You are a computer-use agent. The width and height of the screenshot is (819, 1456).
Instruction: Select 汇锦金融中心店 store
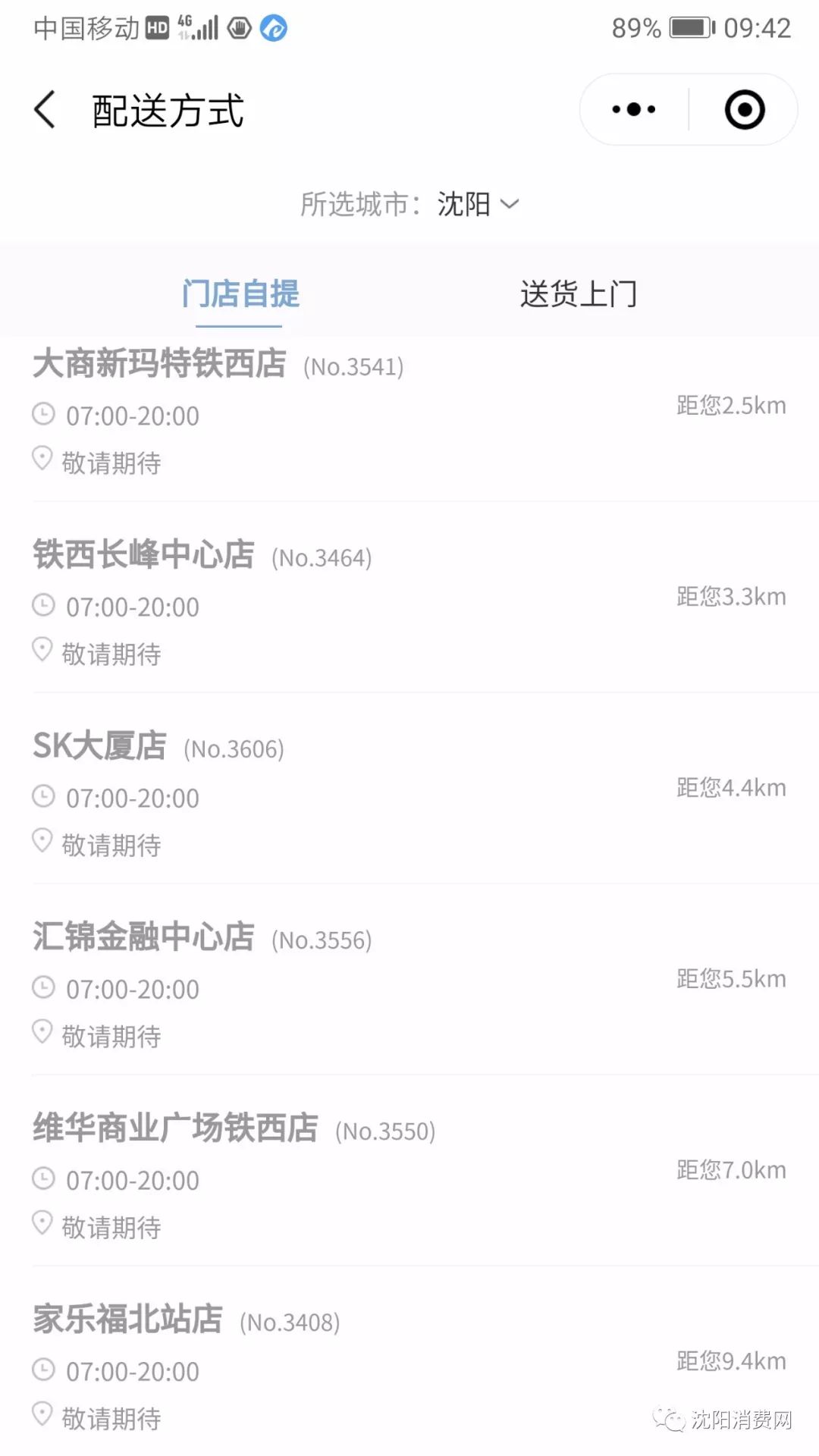143,937
